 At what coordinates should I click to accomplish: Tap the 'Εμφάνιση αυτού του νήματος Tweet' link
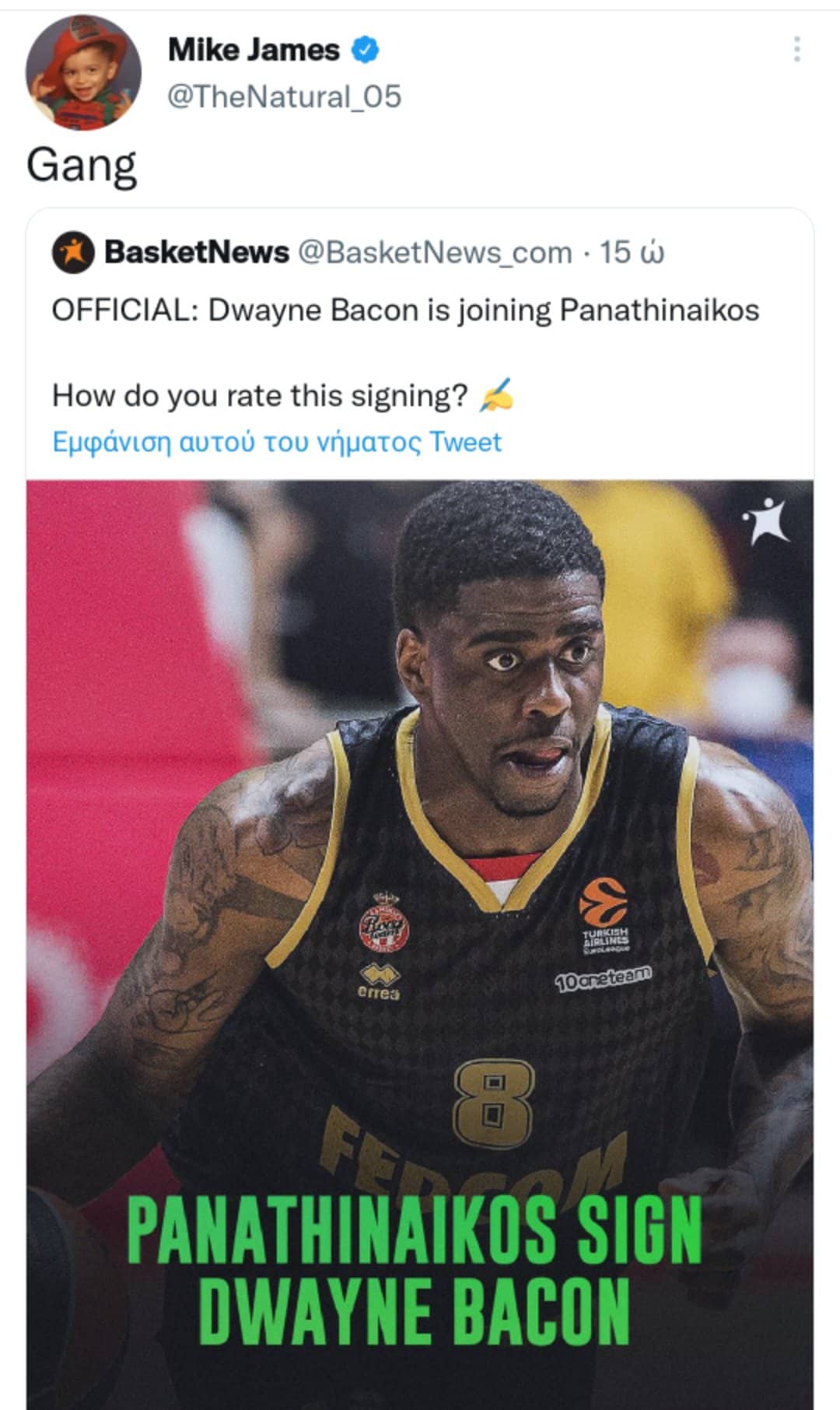click(x=277, y=442)
